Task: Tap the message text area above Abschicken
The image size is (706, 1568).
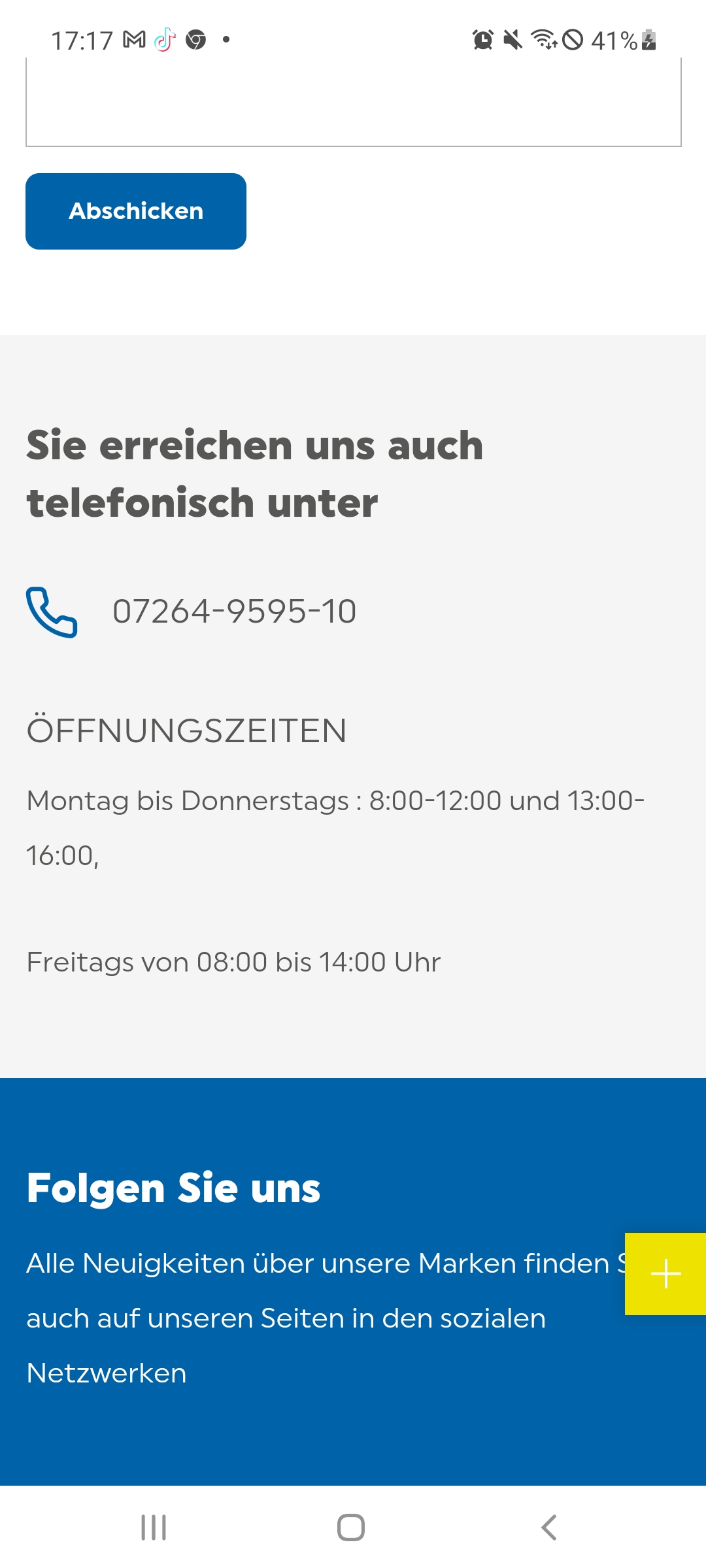Action: pyautogui.click(x=353, y=105)
